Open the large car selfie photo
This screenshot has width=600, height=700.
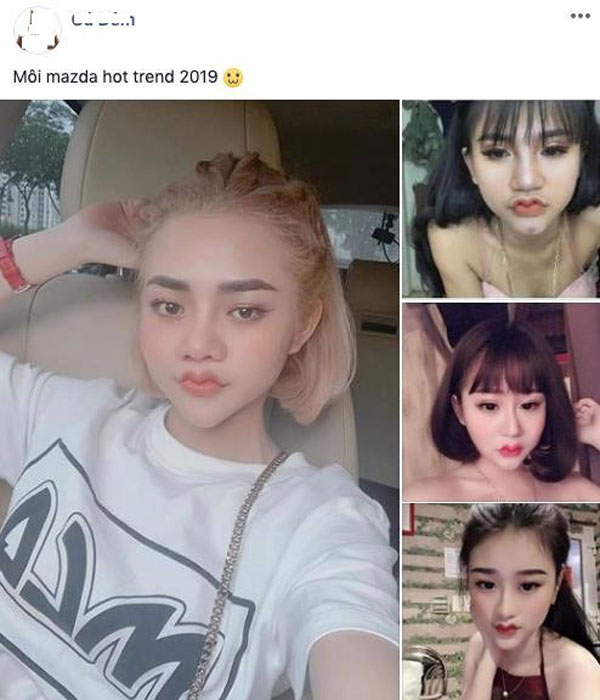pyautogui.click(x=199, y=400)
